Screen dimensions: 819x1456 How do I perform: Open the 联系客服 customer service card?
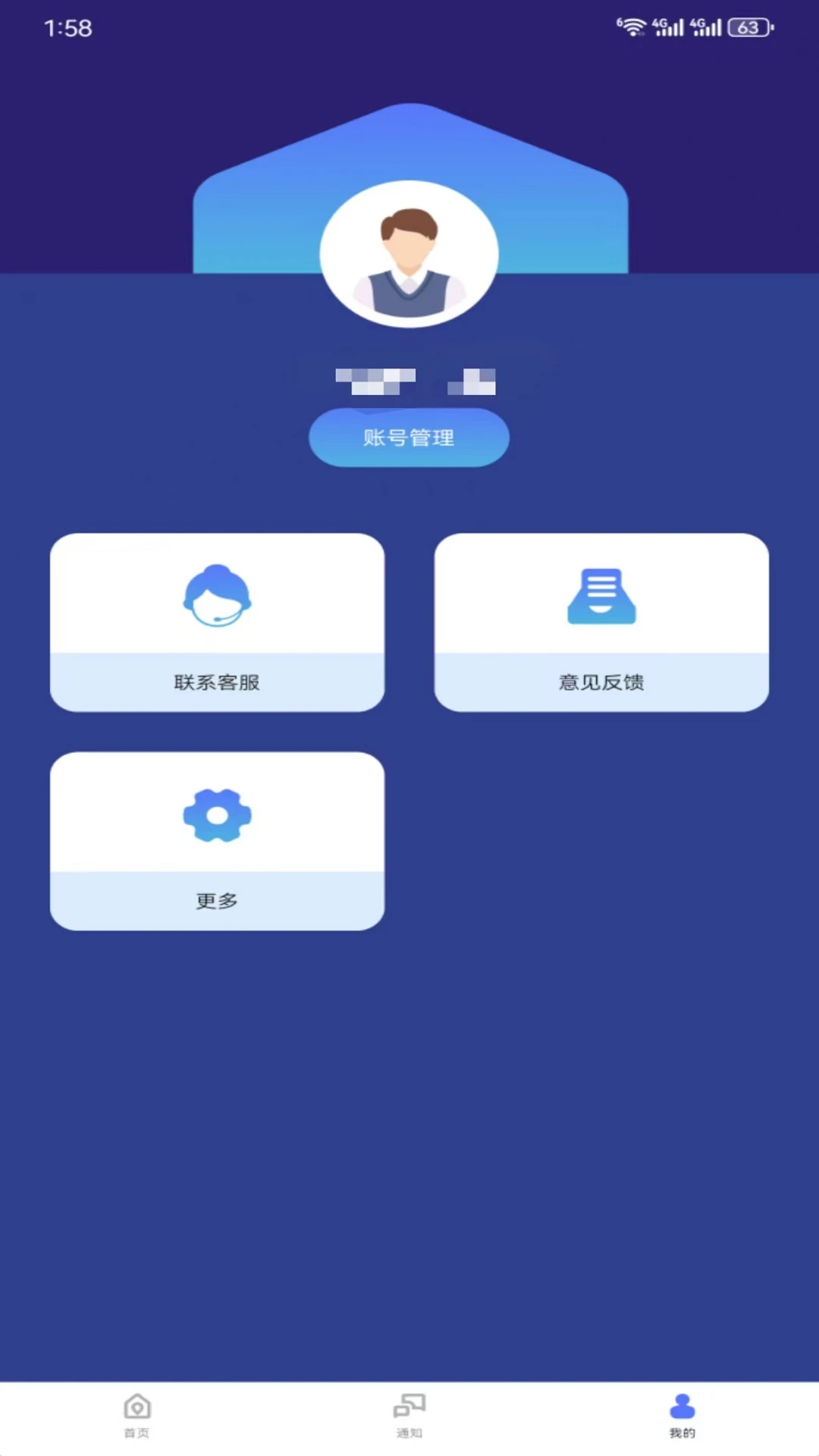(x=218, y=623)
